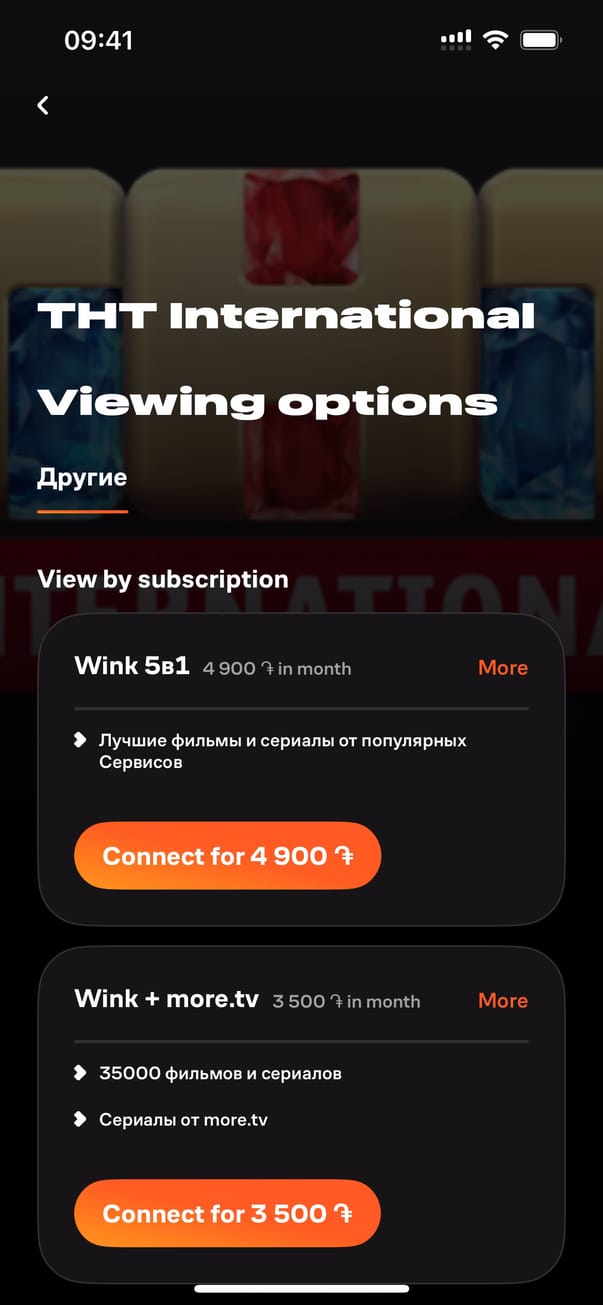Open More for Wink 5в1
Screen dimensions: 603x1305
pos(502,667)
